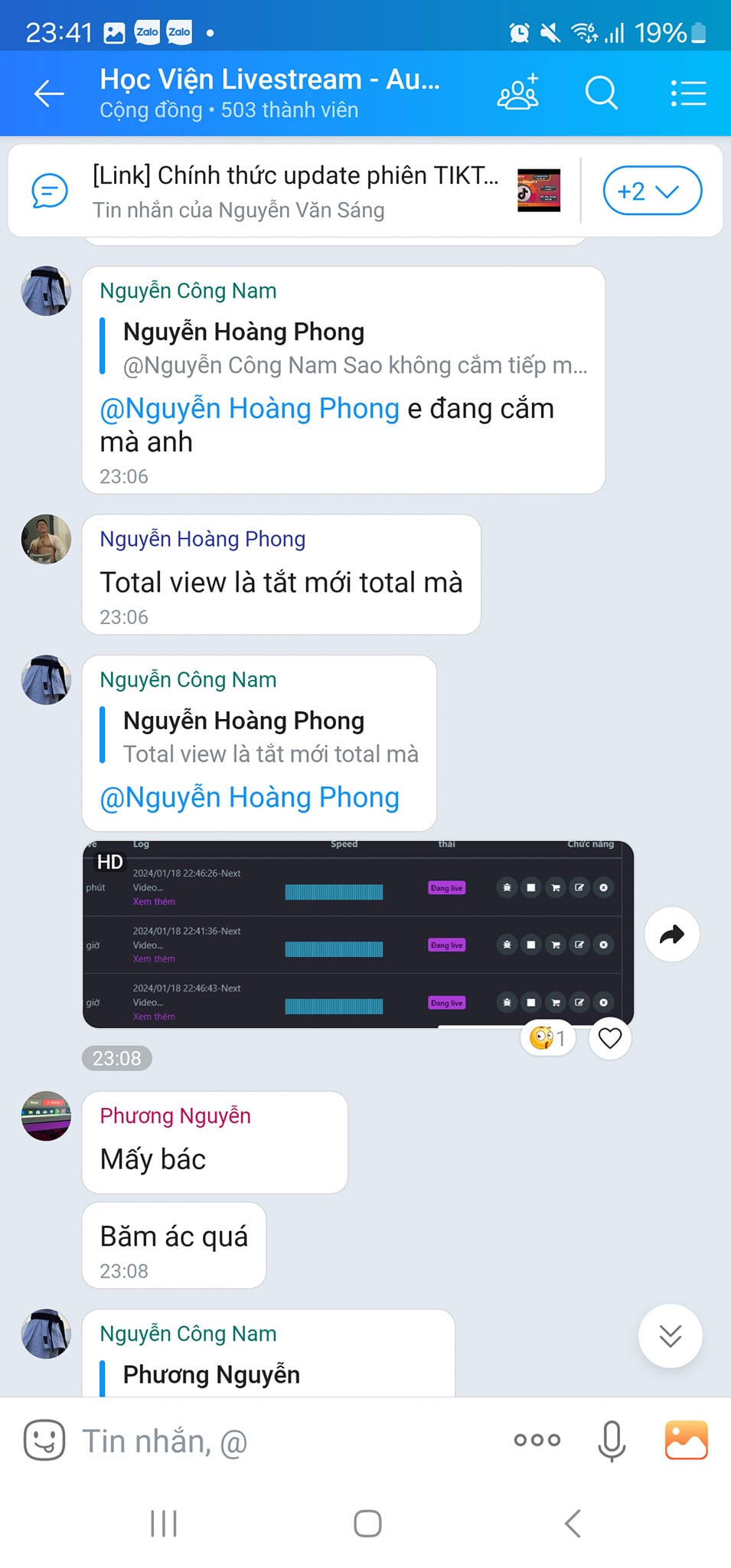Tap the blue @Nguyễn Hoàng Phong mention under the Total view quote
The height and width of the screenshot is (1568, 731).
click(x=250, y=798)
